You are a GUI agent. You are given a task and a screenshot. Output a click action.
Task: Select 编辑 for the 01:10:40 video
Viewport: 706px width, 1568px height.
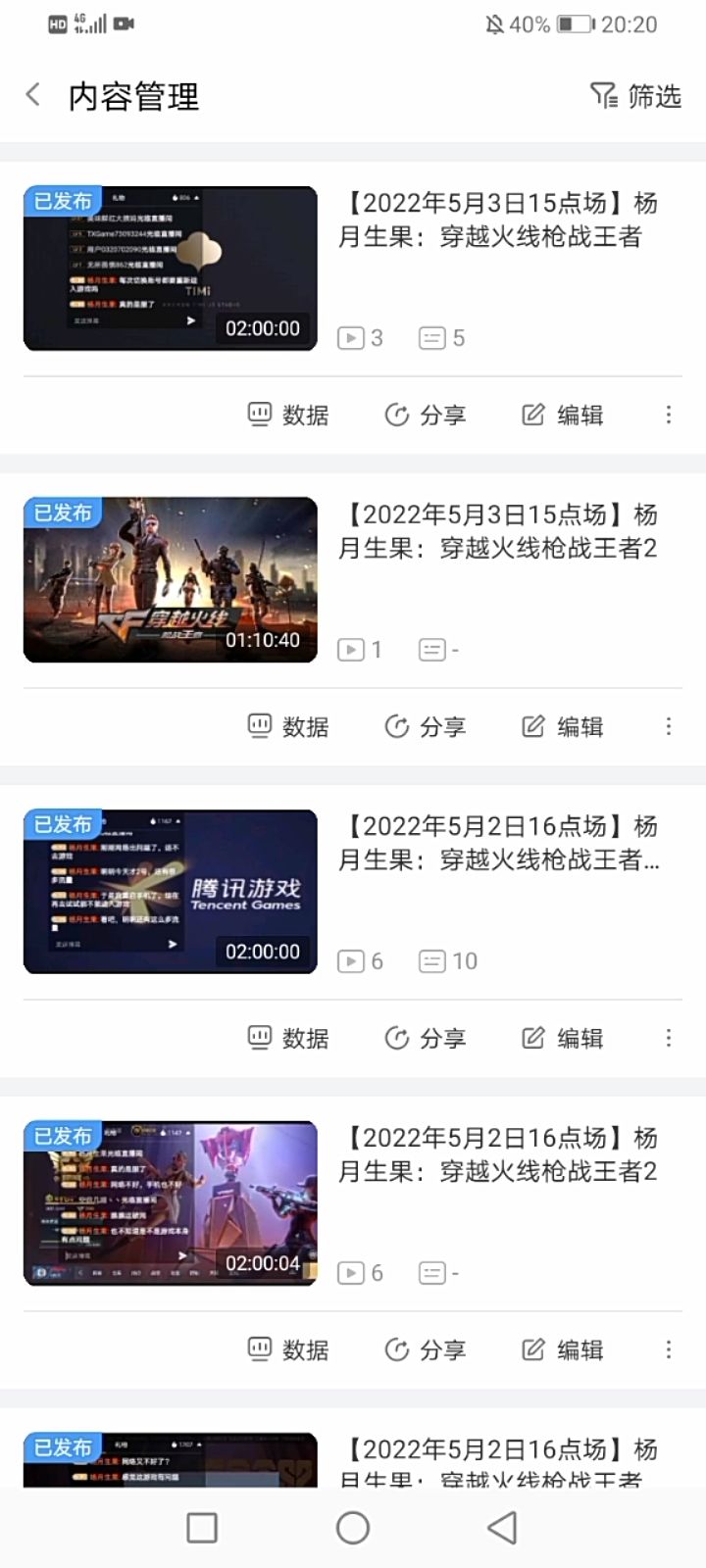coord(562,726)
